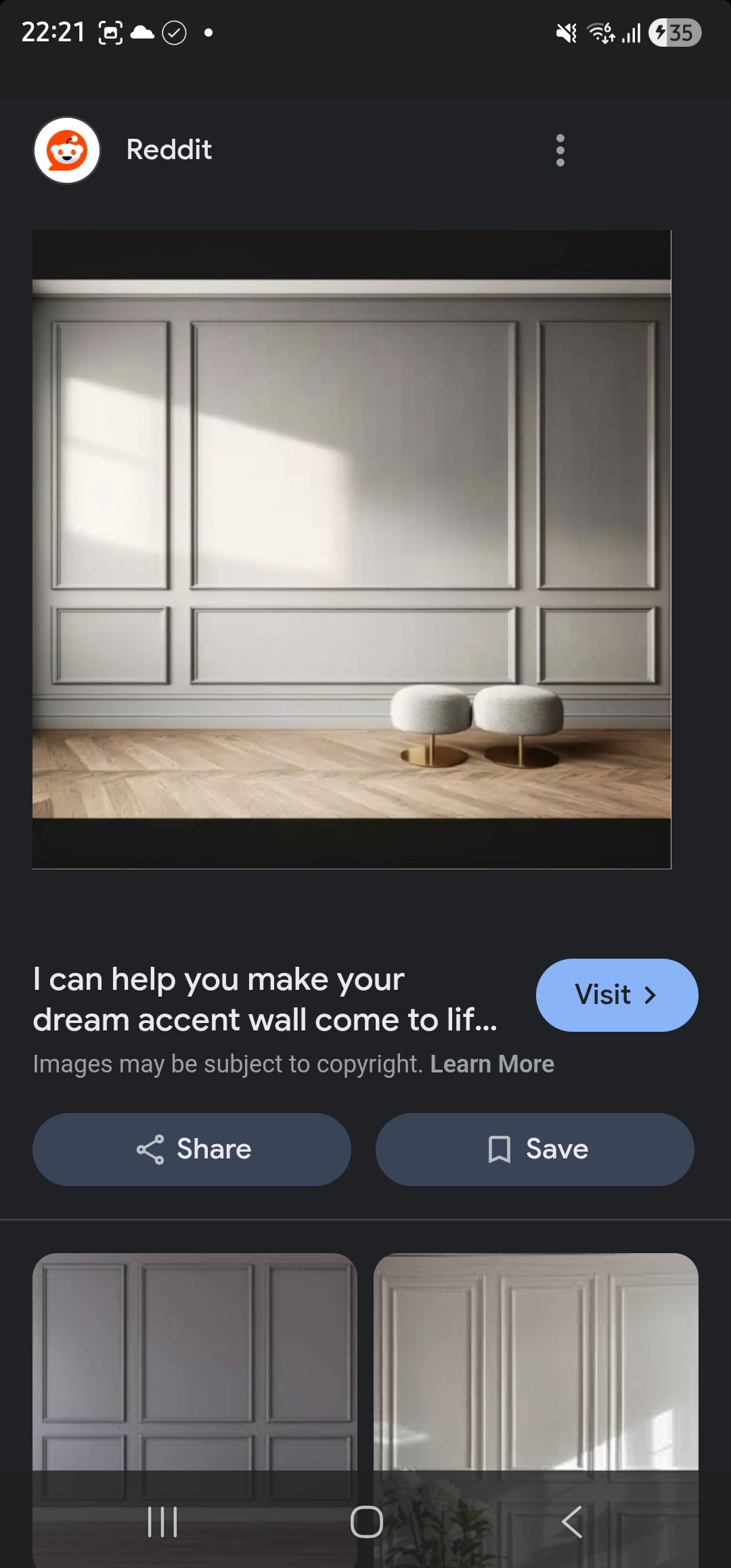Screen dimensions: 731x1568
Task: Open the dark gray paneled wall thumbnail
Action: (195, 1354)
